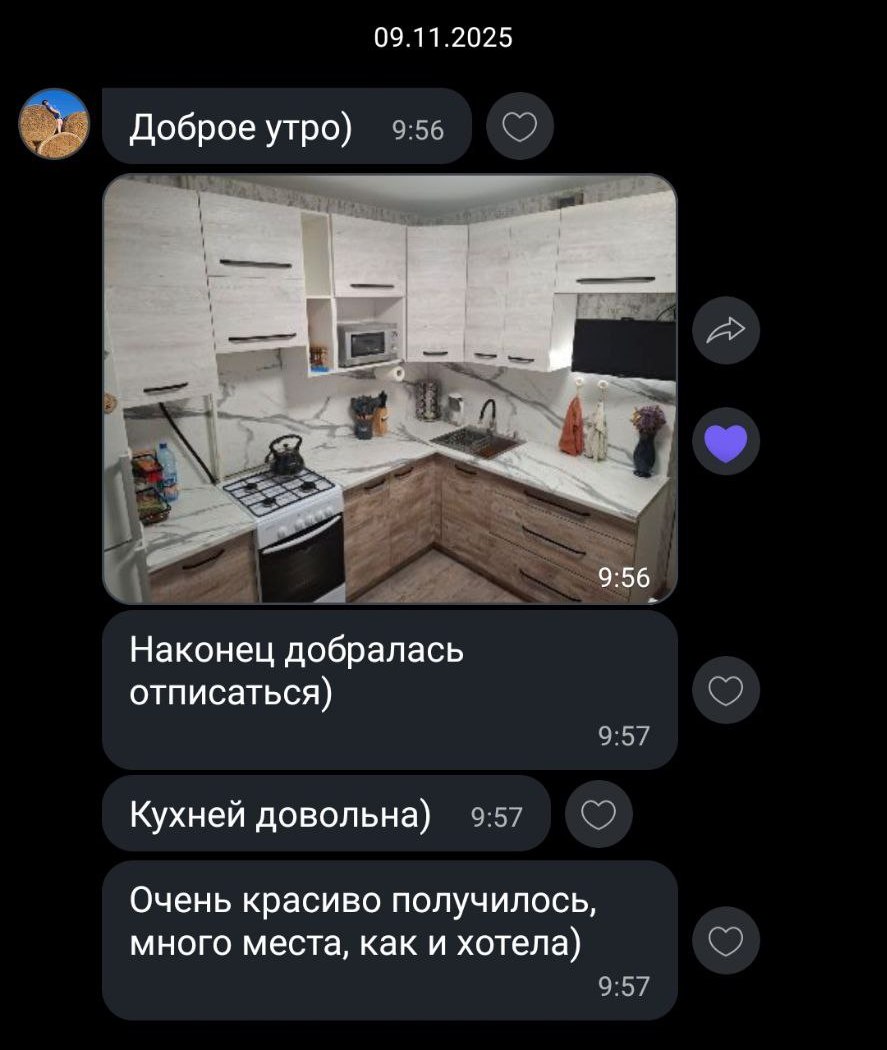Like the "Кухней довольна)" message
887x1050 pixels.
[598, 815]
